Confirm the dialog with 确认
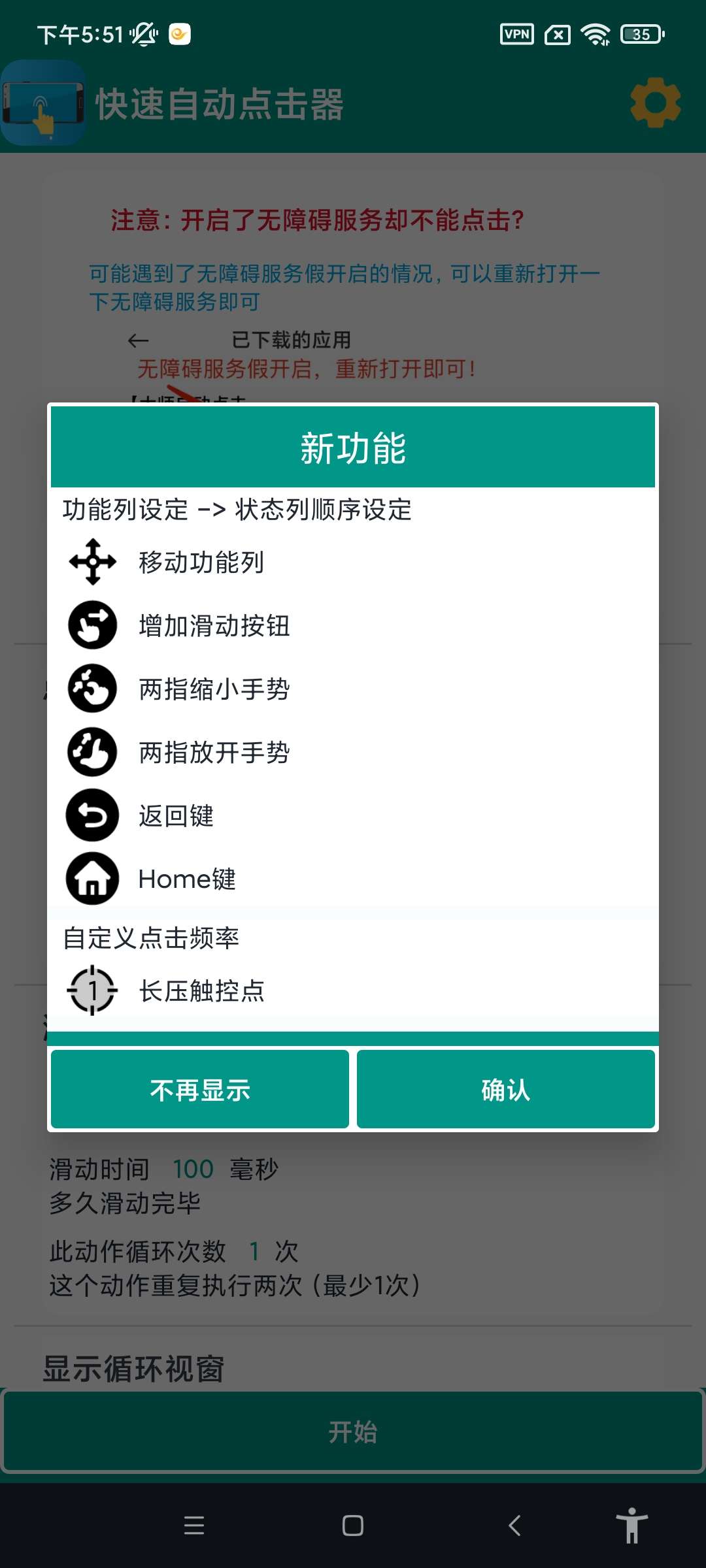This screenshot has height=1568, width=706. [x=505, y=1089]
